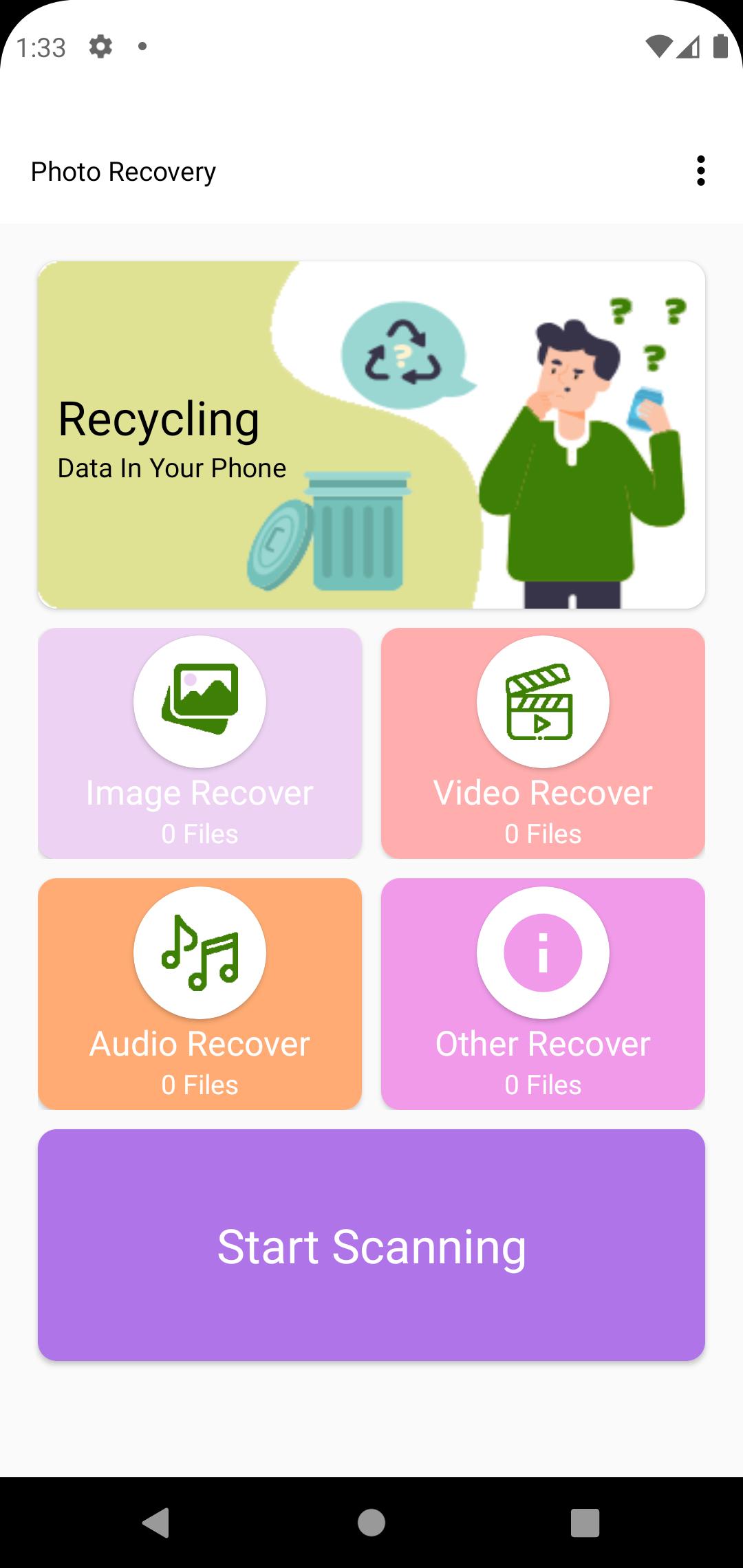Open the Video Recover card
Image resolution: width=743 pixels, height=1568 pixels.
click(x=543, y=743)
